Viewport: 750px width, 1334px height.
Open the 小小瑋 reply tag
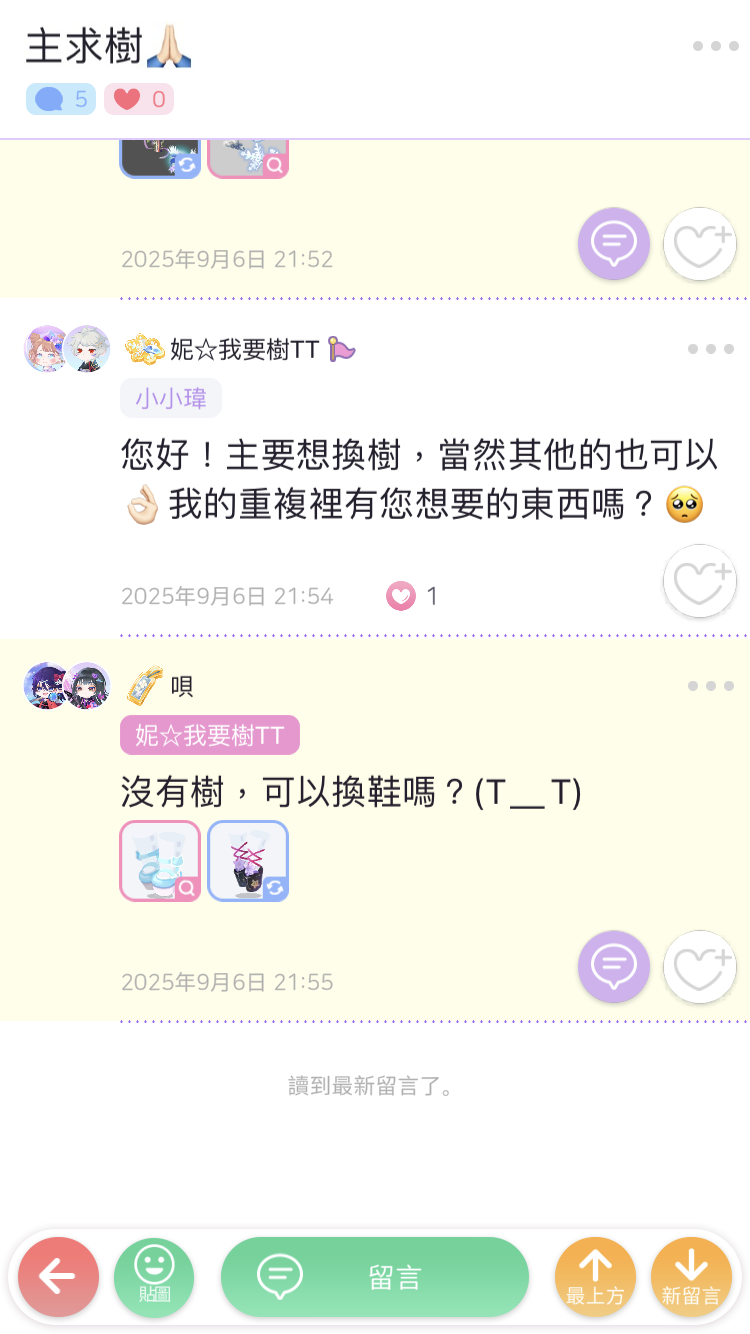[171, 399]
